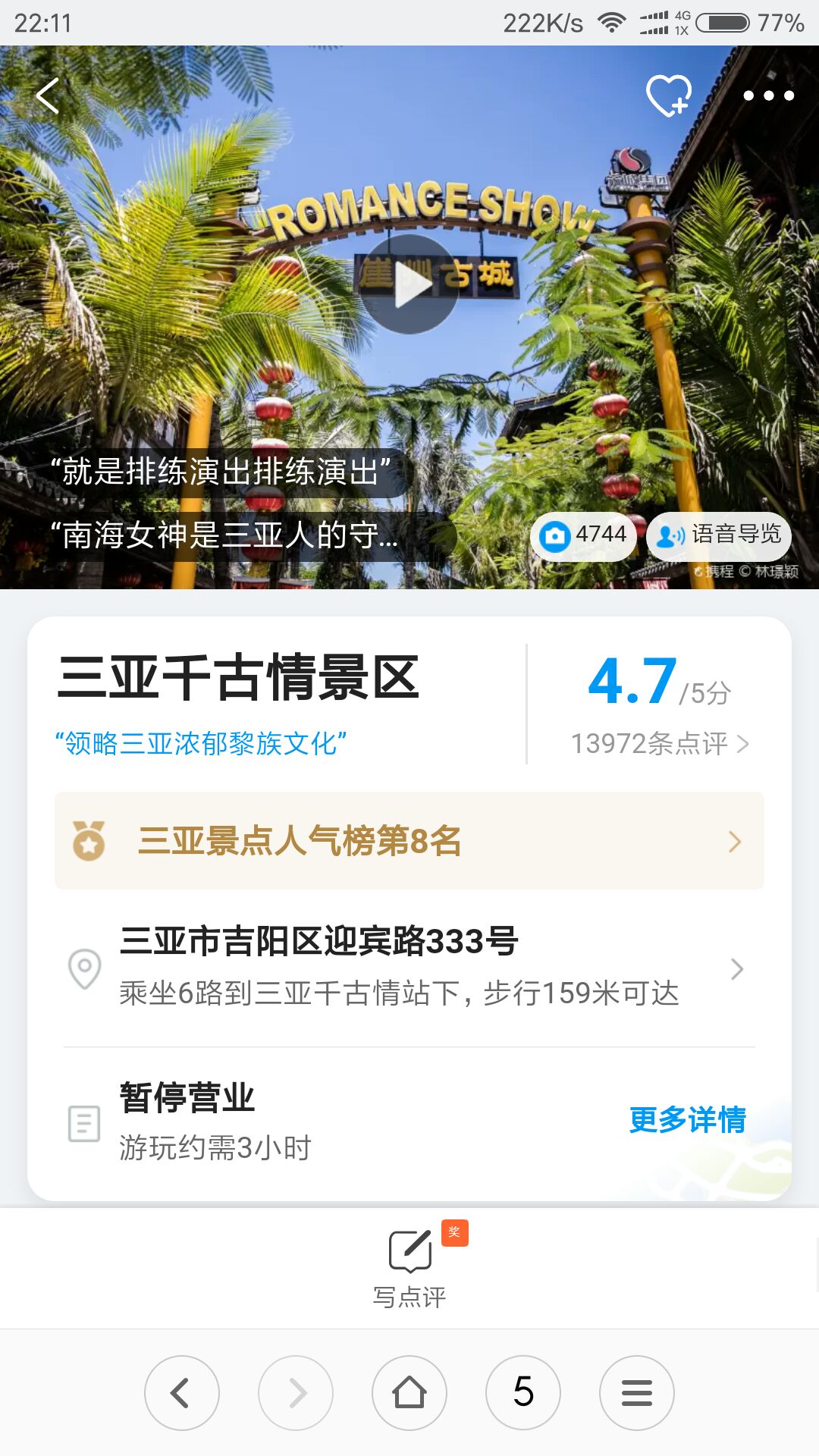Open the review snippet “就是排练演出排练演出”
This screenshot has width=819, height=1456.
[220, 472]
